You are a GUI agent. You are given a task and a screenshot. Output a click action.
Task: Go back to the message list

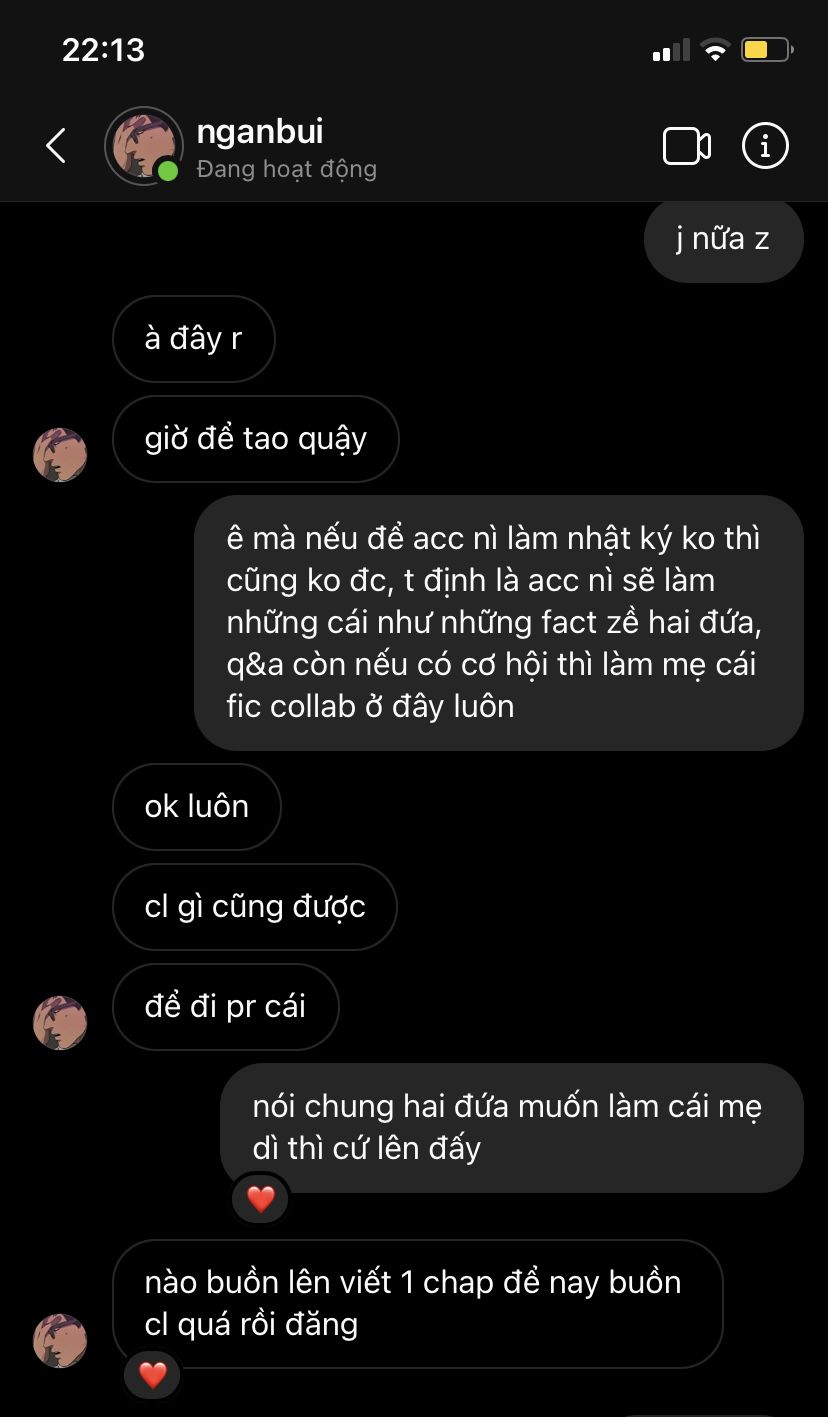tap(56, 146)
